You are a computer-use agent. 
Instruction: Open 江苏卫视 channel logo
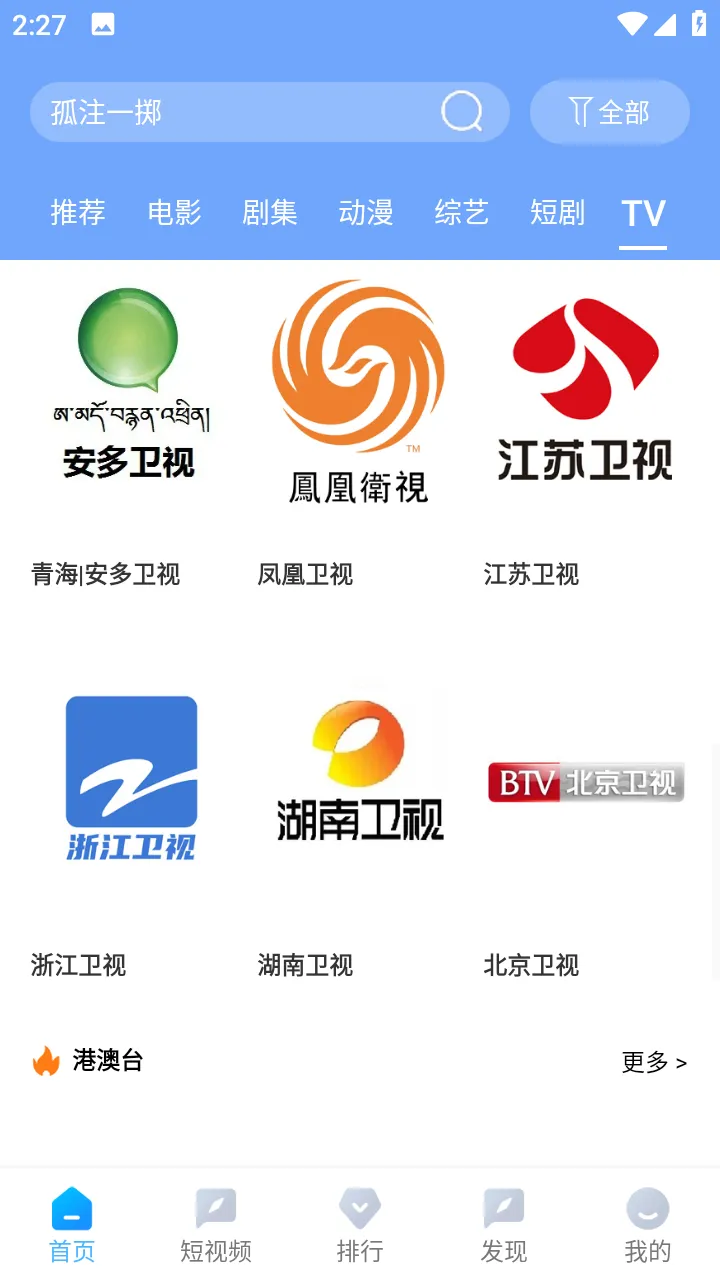pyautogui.click(x=585, y=392)
